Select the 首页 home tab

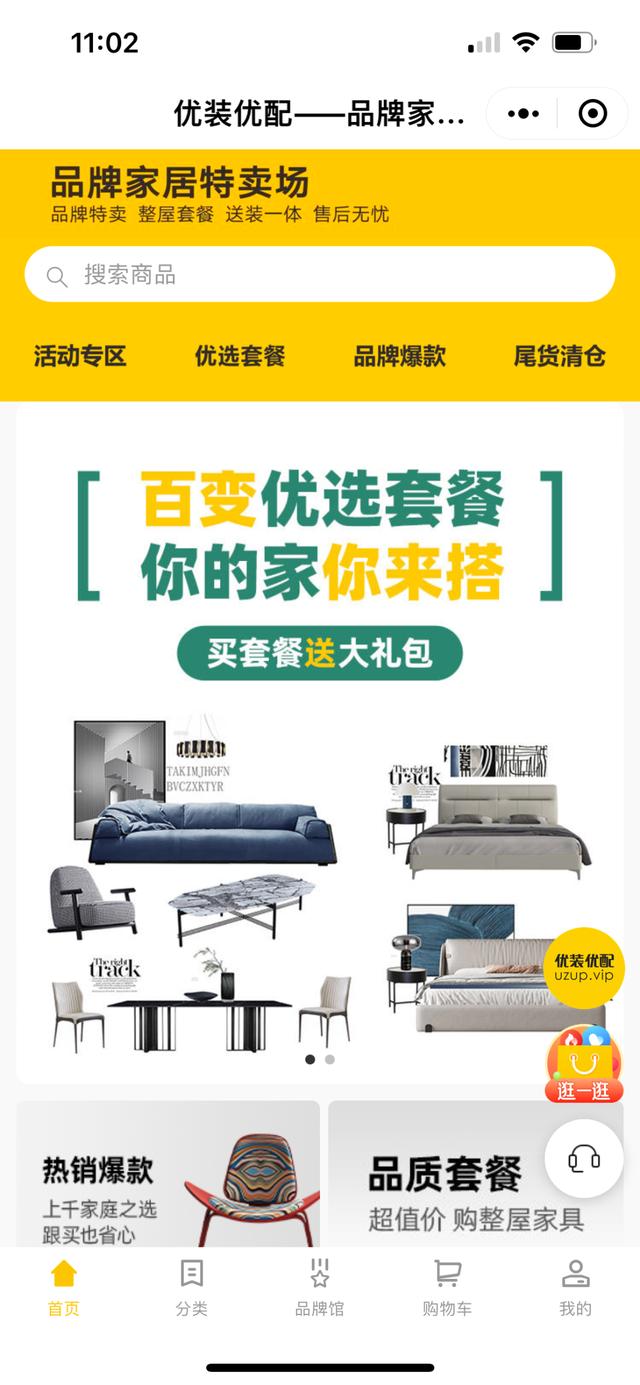63,1288
